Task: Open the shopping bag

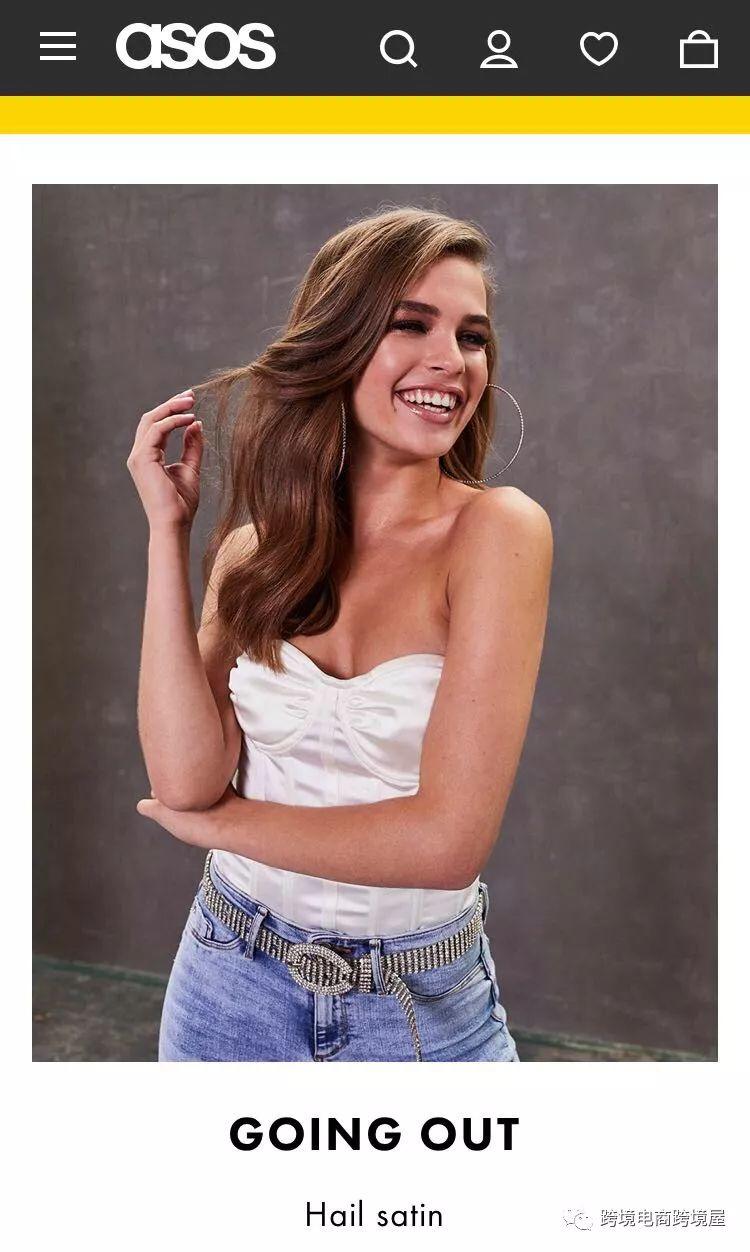Action: (698, 48)
